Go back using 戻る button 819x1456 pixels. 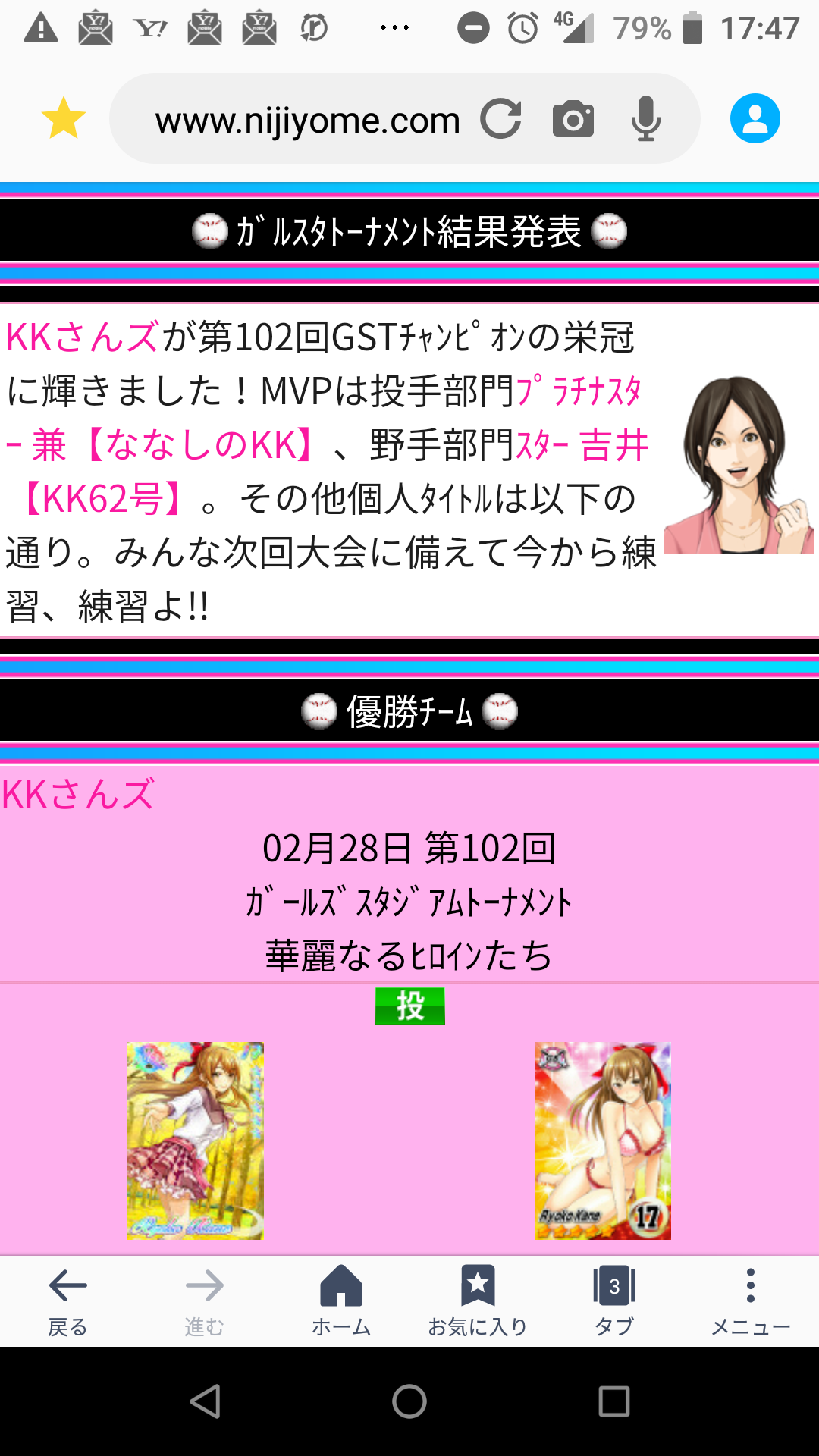point(67,1301)
